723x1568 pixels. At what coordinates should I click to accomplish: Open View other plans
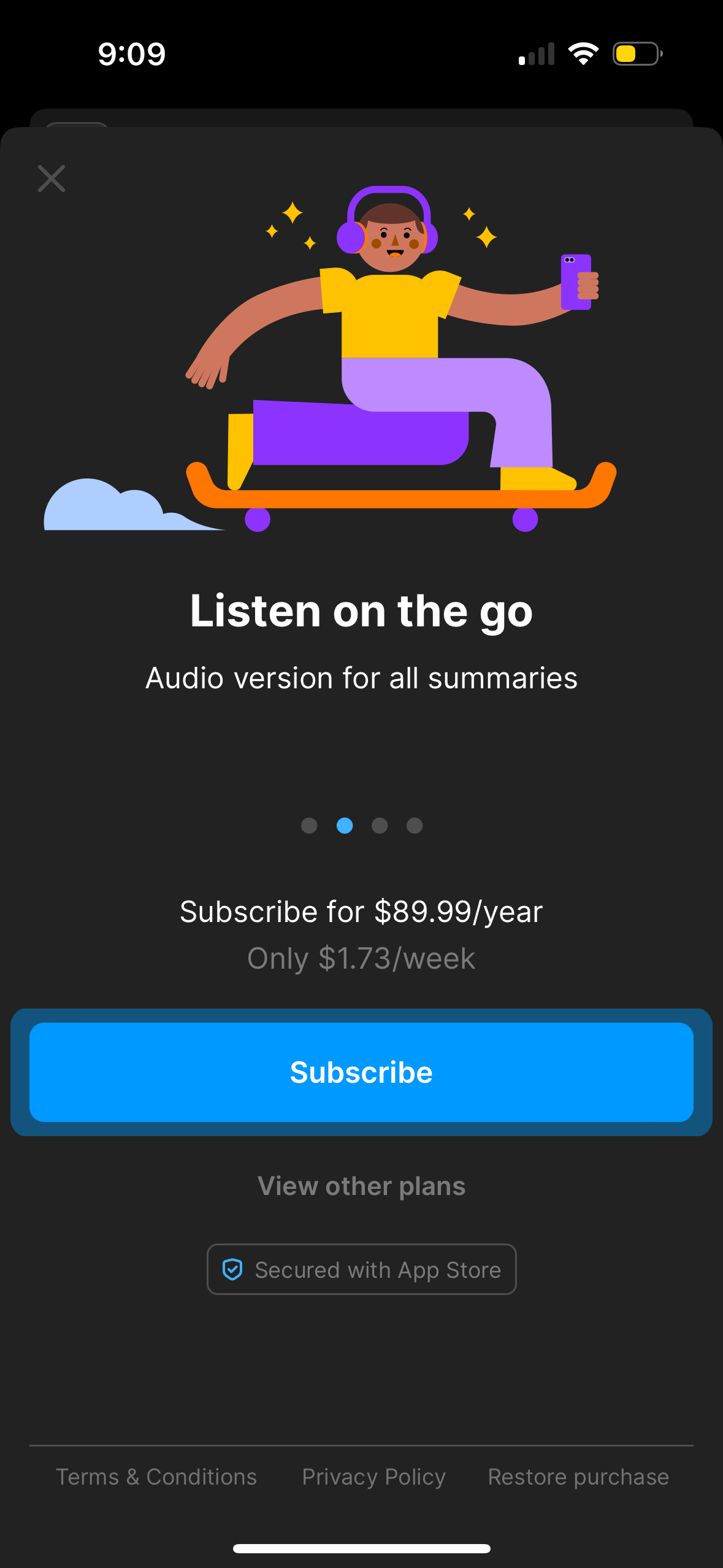(361, 1186)
